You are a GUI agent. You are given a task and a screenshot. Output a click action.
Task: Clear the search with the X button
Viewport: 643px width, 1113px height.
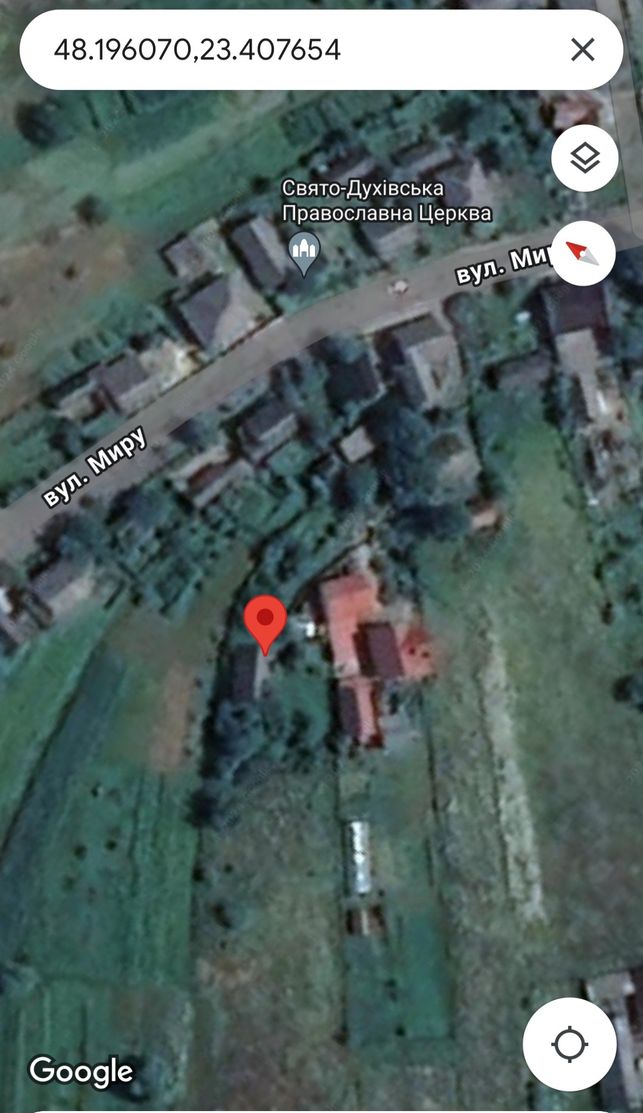[583, 50]
